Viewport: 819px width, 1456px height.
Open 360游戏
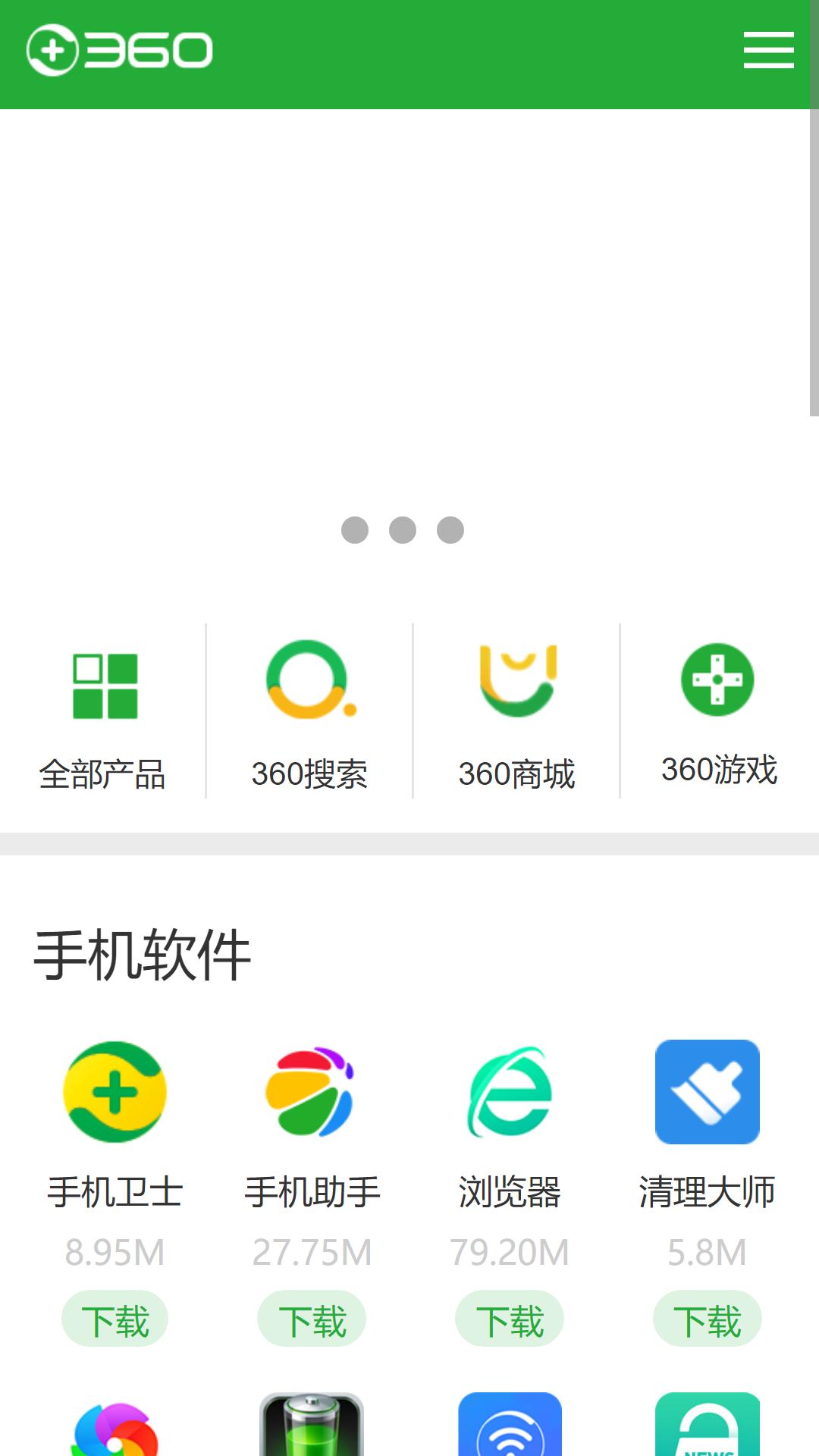719,714
